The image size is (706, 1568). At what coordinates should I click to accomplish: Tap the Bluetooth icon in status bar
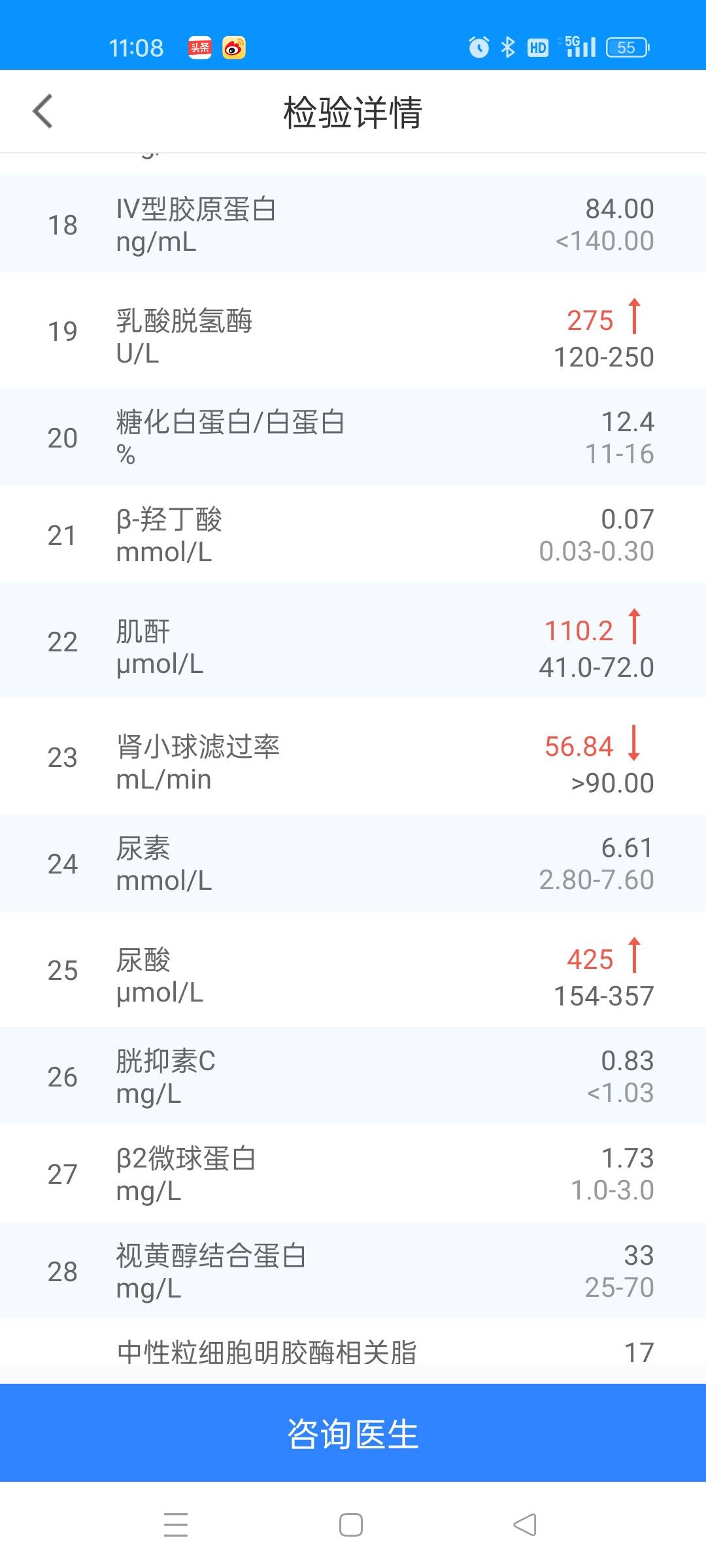point(507,46)
